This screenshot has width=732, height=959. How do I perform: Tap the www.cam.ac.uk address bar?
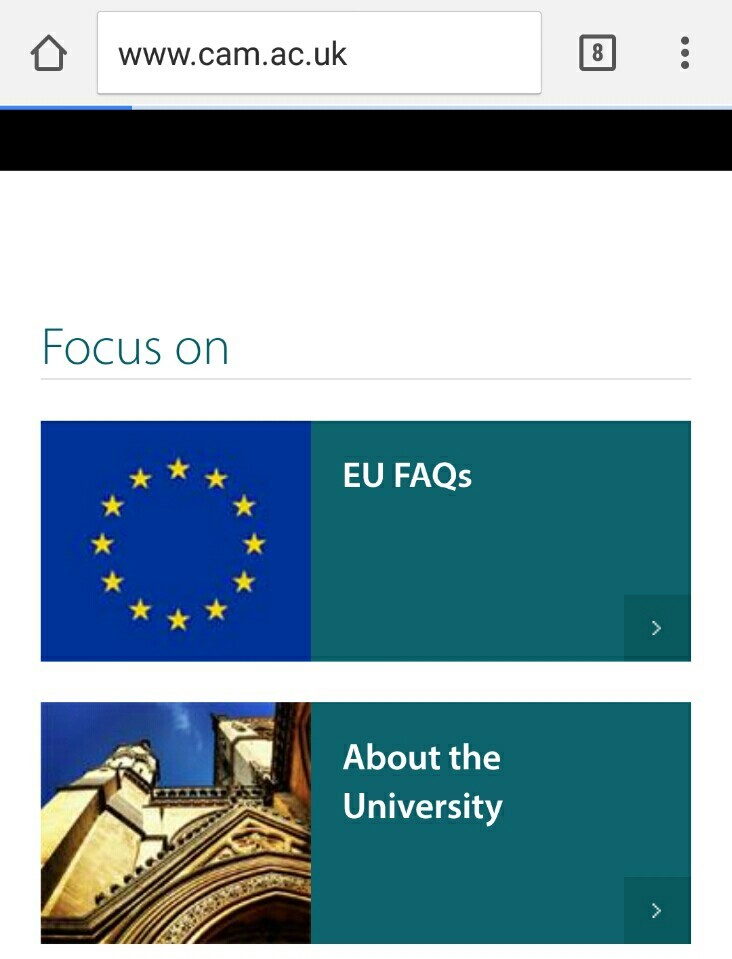click(x=318, y=53)
